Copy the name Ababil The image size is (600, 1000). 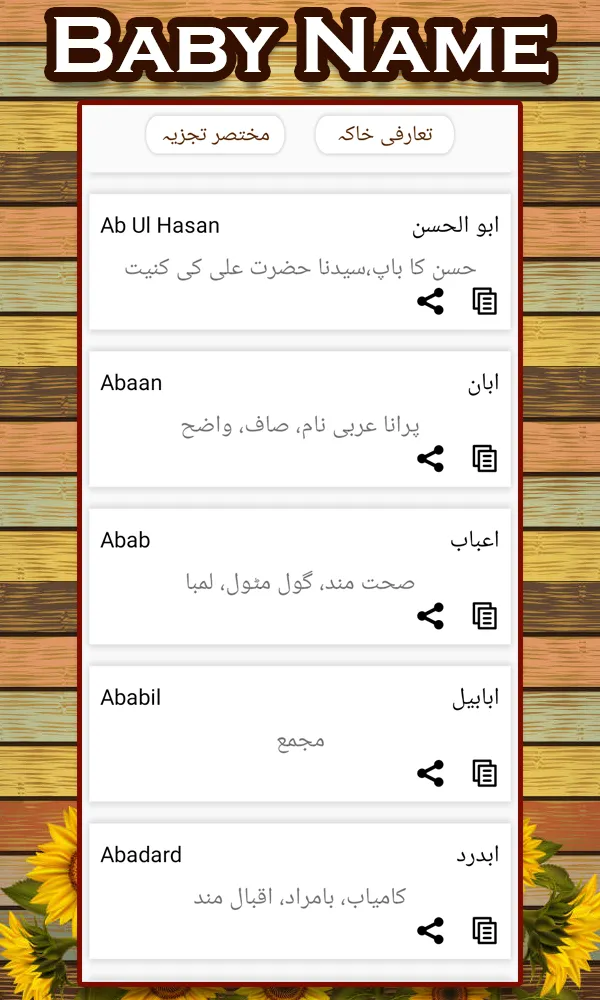[x=485, y=773]
